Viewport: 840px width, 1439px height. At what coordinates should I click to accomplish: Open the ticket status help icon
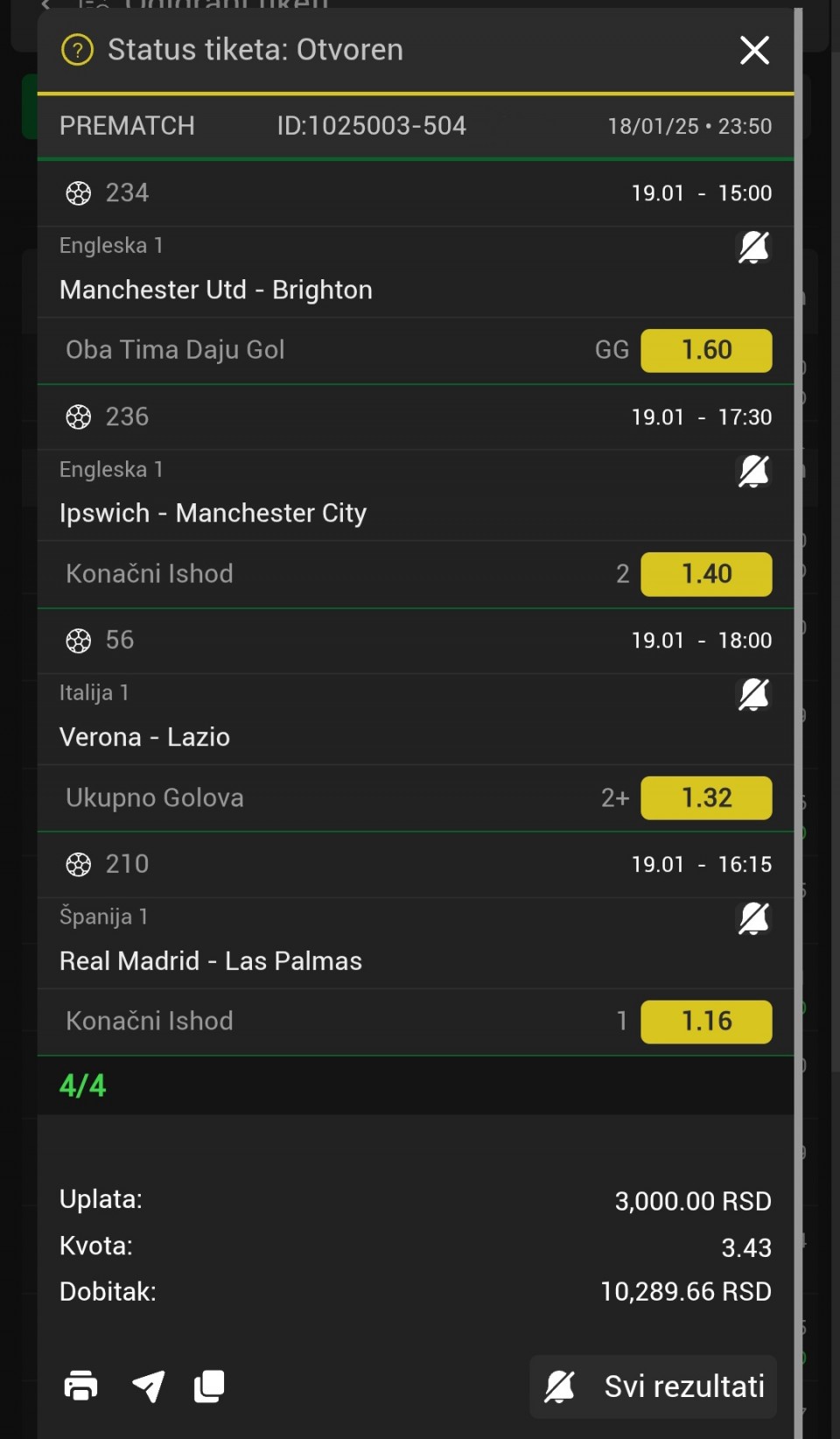click(x=77, y=50)
